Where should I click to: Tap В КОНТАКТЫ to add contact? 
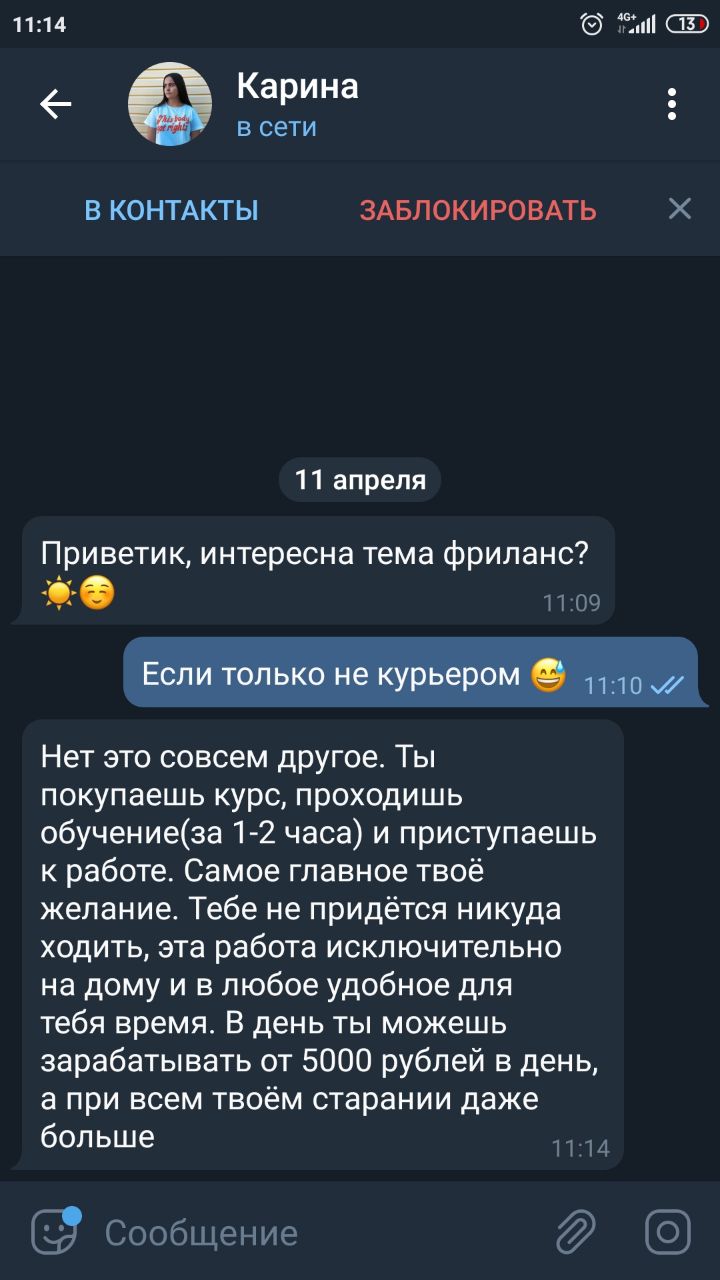[172, 210]
